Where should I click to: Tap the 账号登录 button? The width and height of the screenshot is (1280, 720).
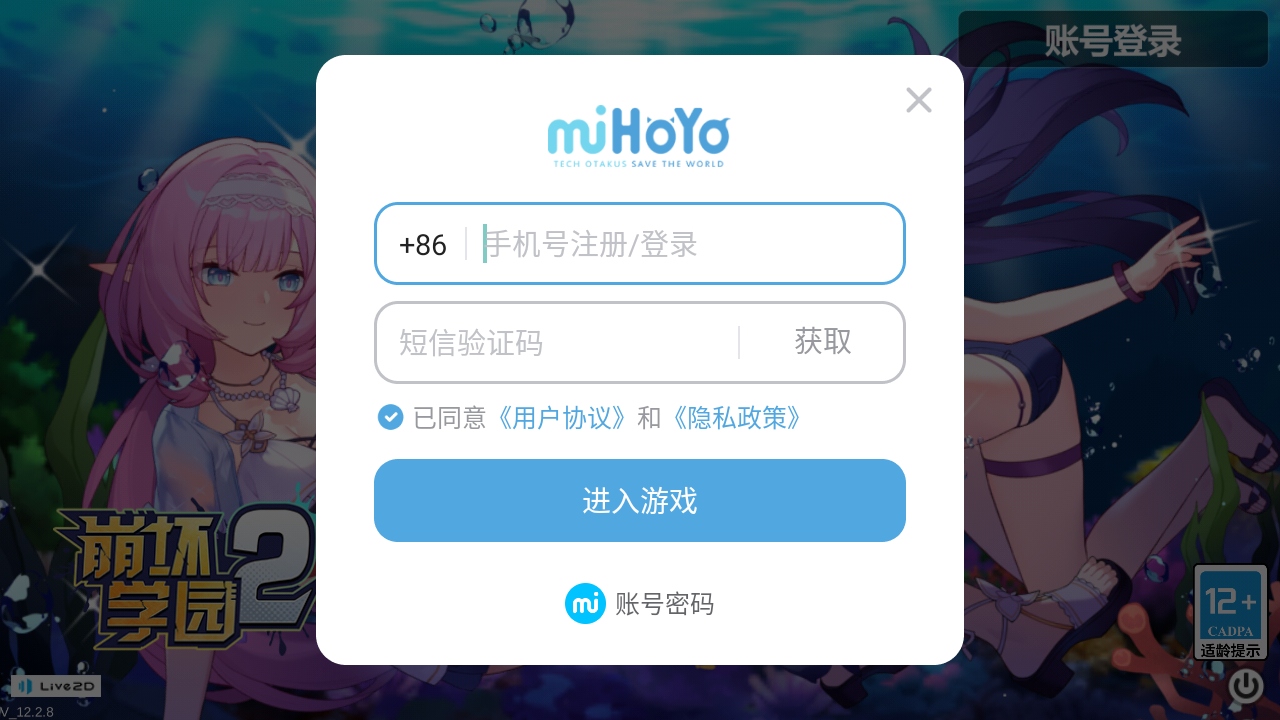pos(1112,40)
